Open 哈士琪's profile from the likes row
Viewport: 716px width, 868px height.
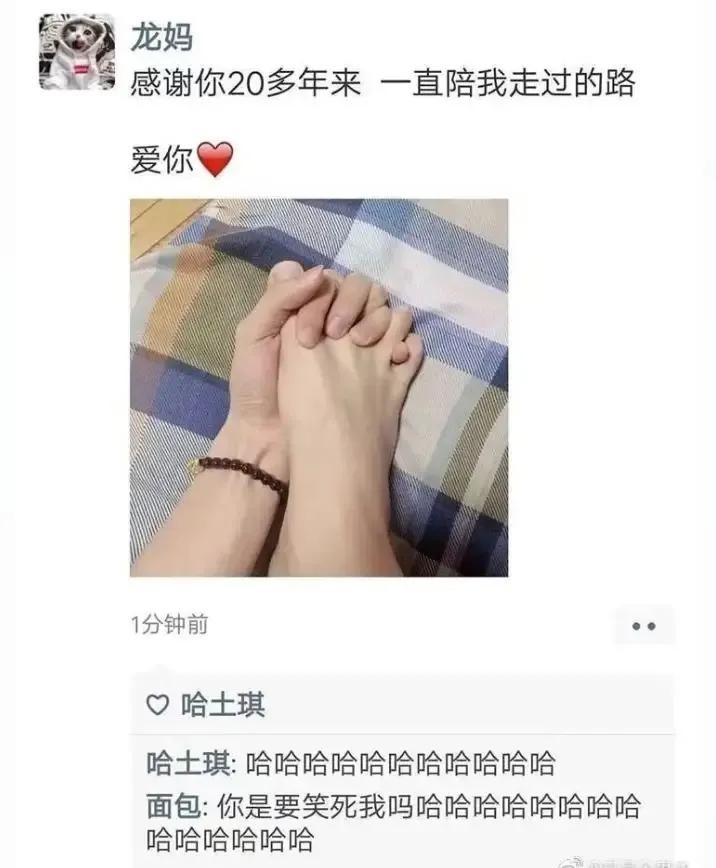point(222,705)
